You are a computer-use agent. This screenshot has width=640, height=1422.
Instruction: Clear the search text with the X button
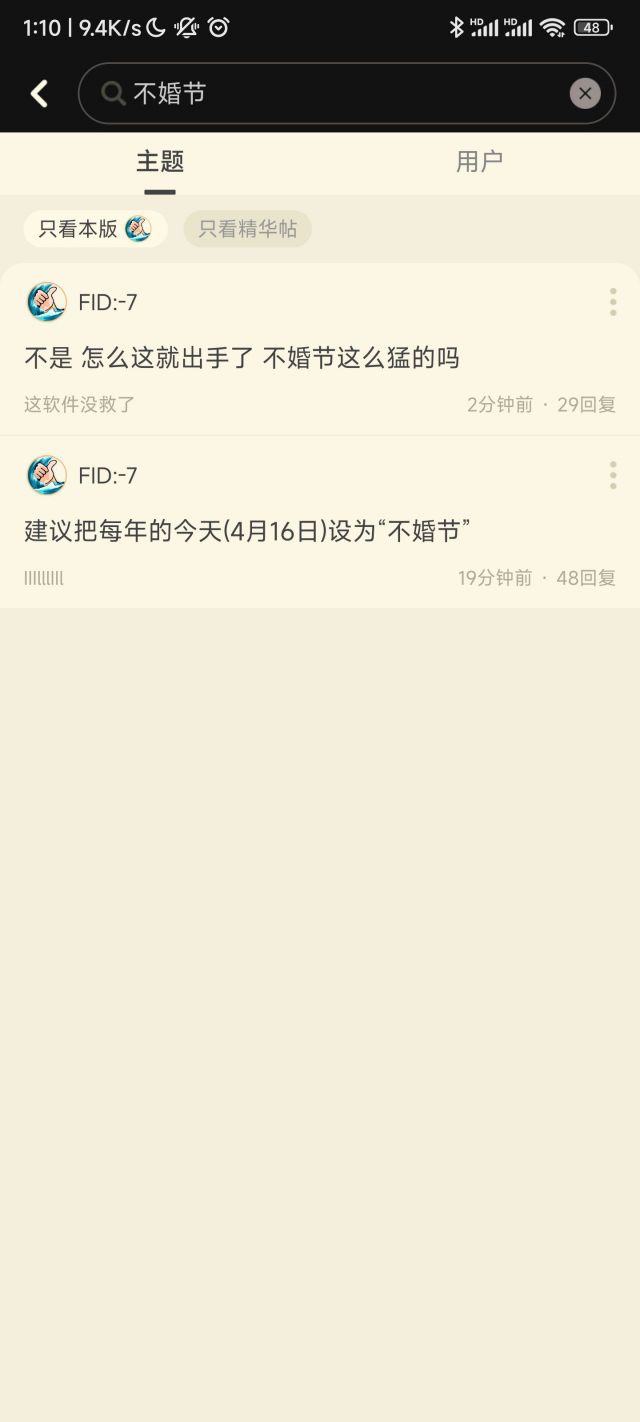point(585,94)
